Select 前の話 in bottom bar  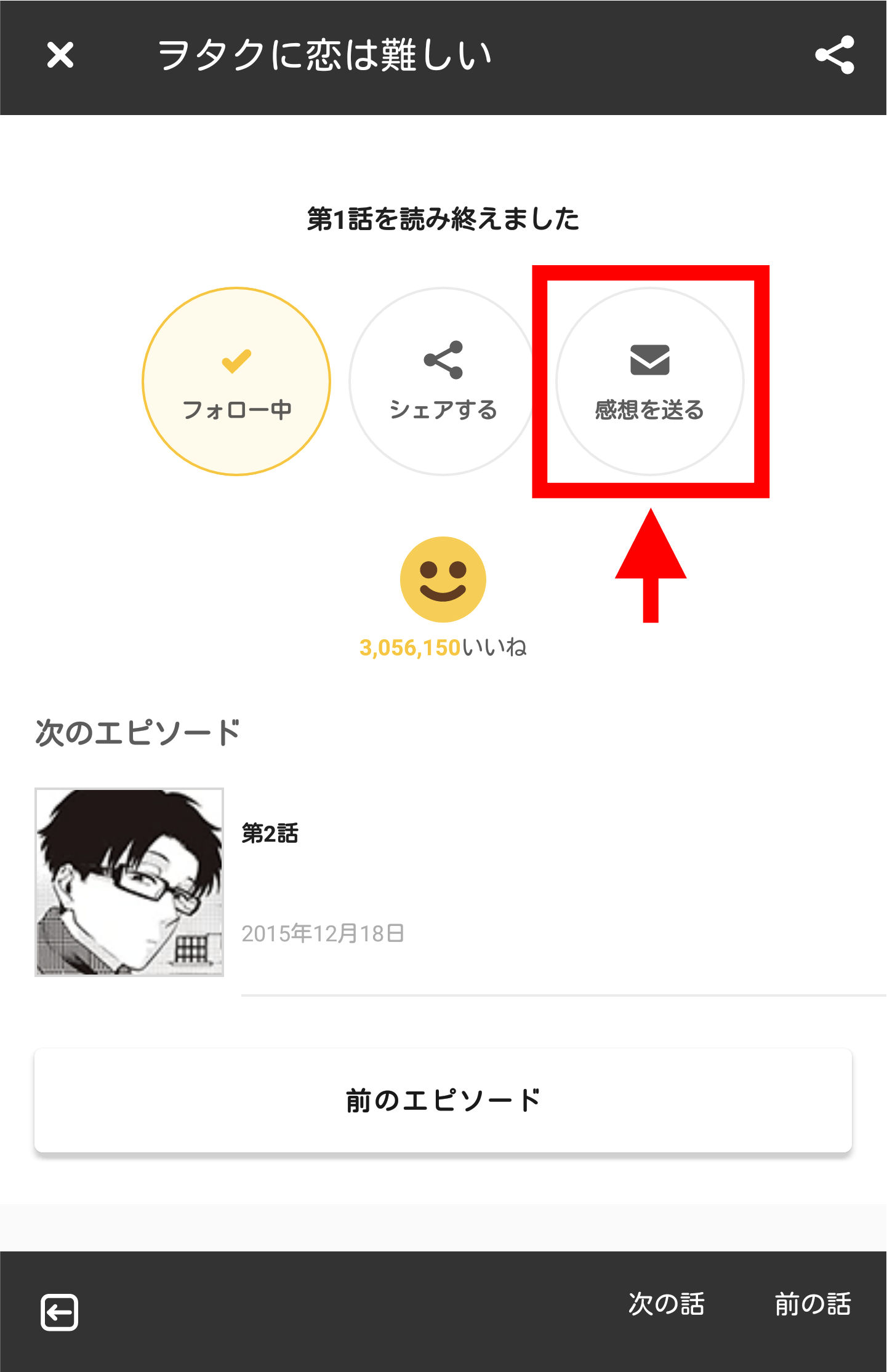(813, 1304)
